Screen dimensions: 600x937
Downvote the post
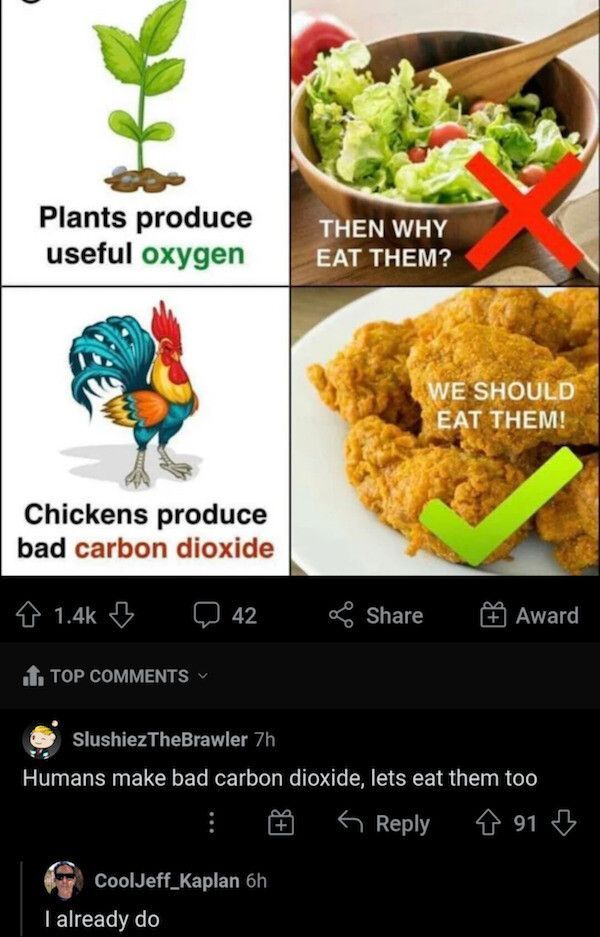[x=122, y=616]
